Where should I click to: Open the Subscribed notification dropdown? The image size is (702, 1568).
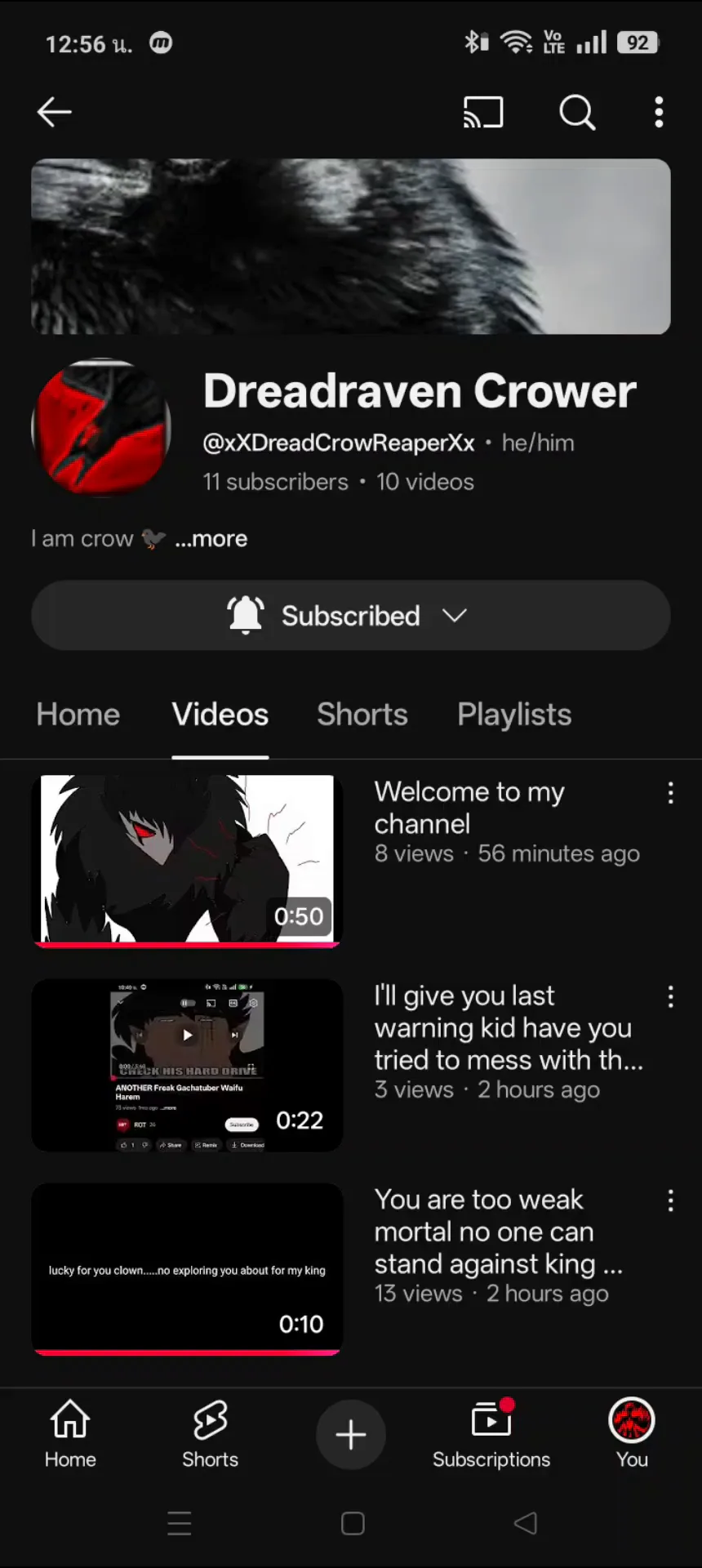tap(351, 616)
